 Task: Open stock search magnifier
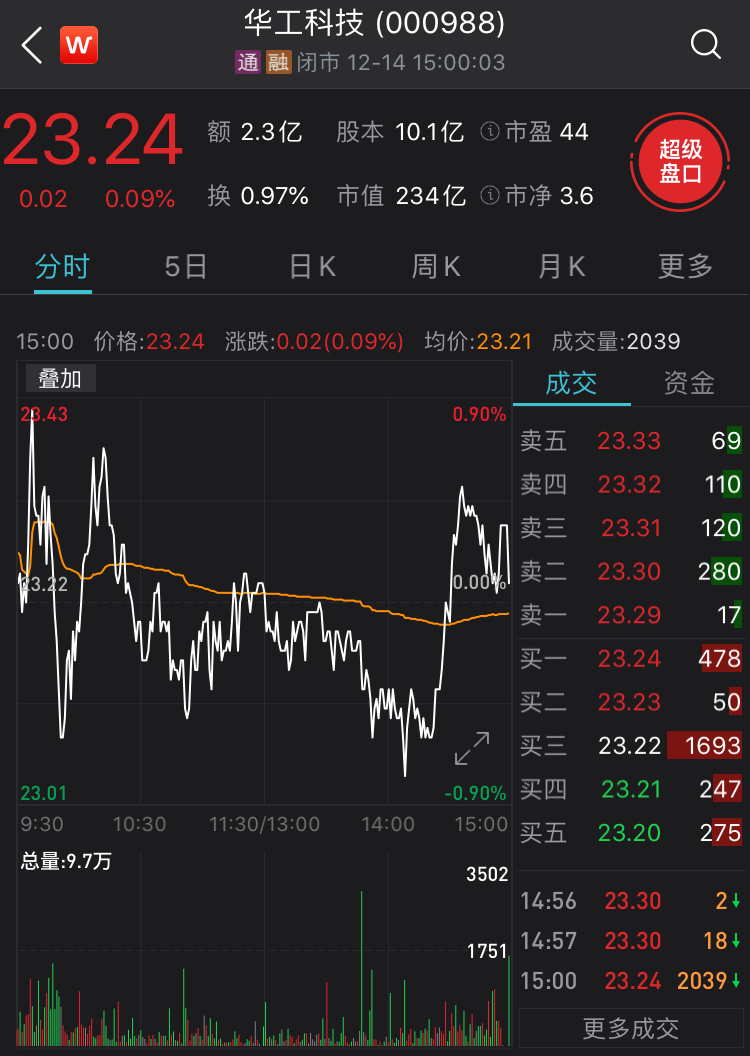click(706, 45)
